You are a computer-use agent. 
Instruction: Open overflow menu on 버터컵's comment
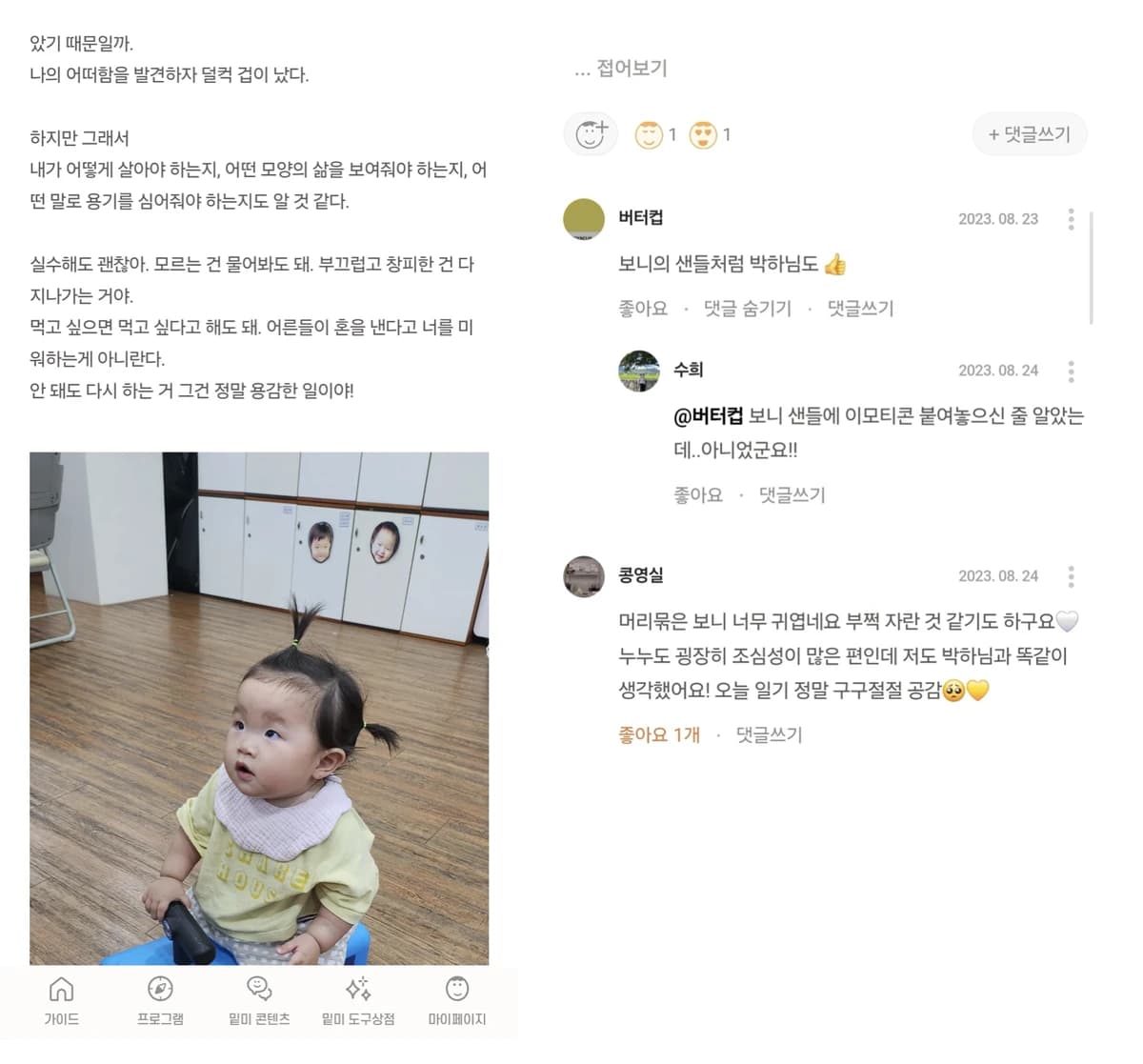click(x=1072, y=219)
